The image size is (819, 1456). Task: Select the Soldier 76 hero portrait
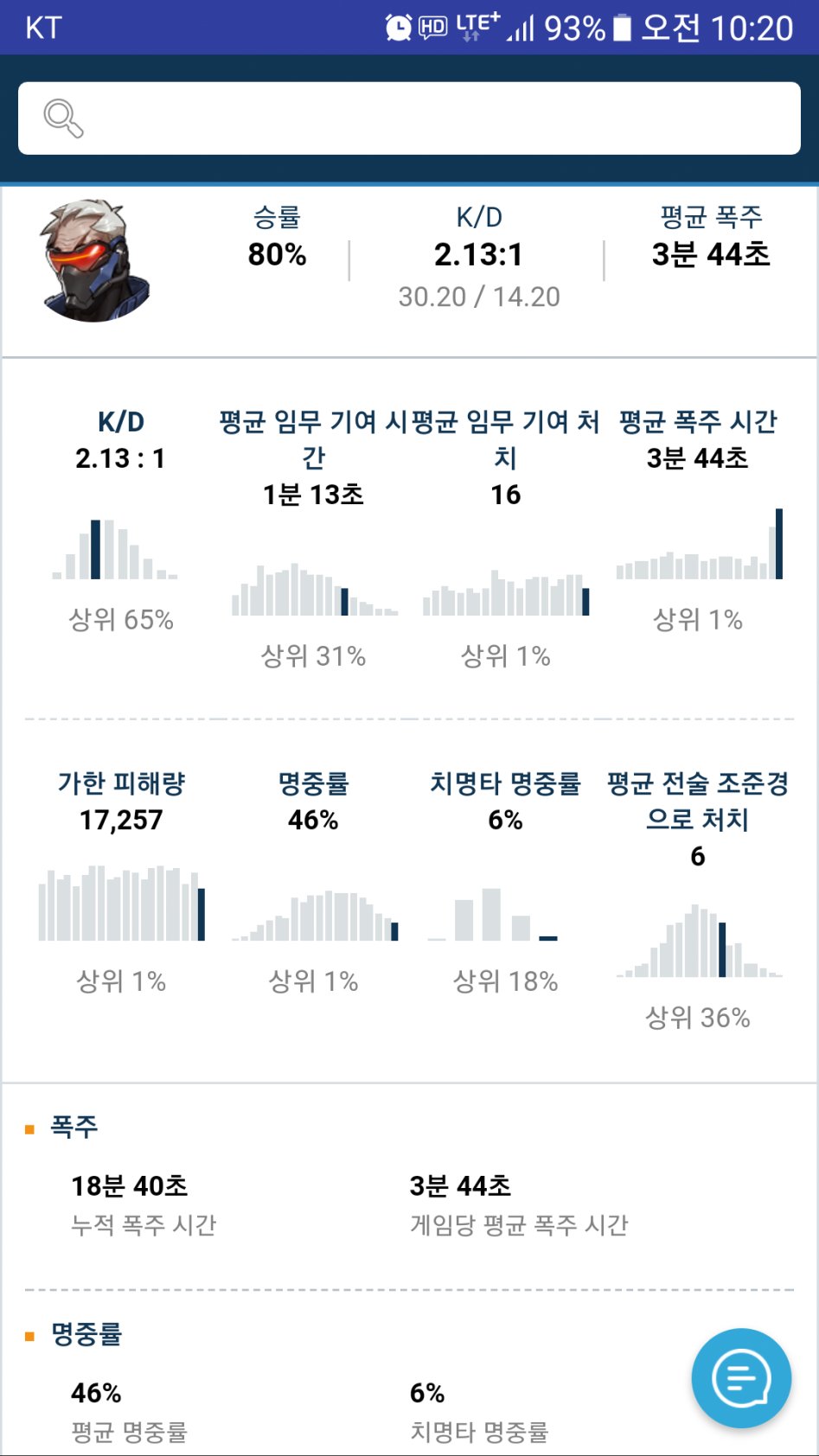tap(86, 264)
